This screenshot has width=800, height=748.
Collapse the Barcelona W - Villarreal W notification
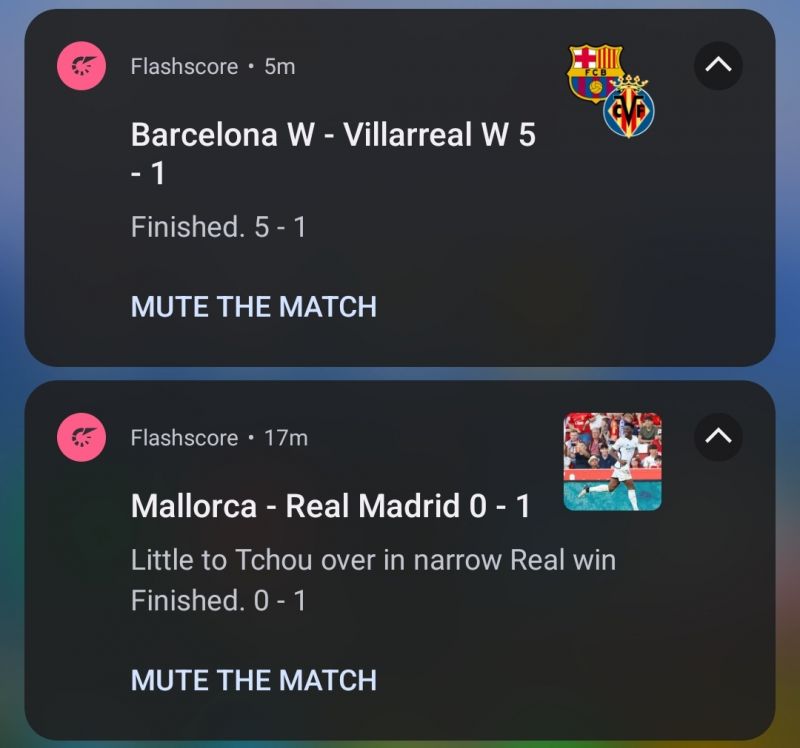[x=718, y=66]
